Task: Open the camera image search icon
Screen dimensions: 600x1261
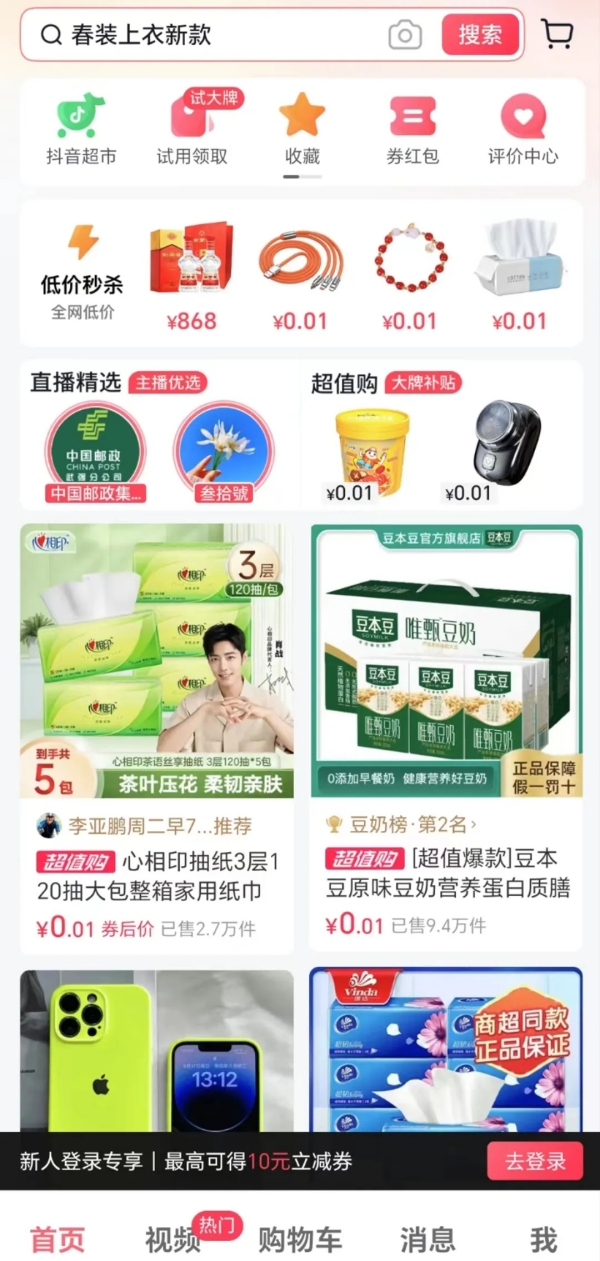Action: coord(404,35)
